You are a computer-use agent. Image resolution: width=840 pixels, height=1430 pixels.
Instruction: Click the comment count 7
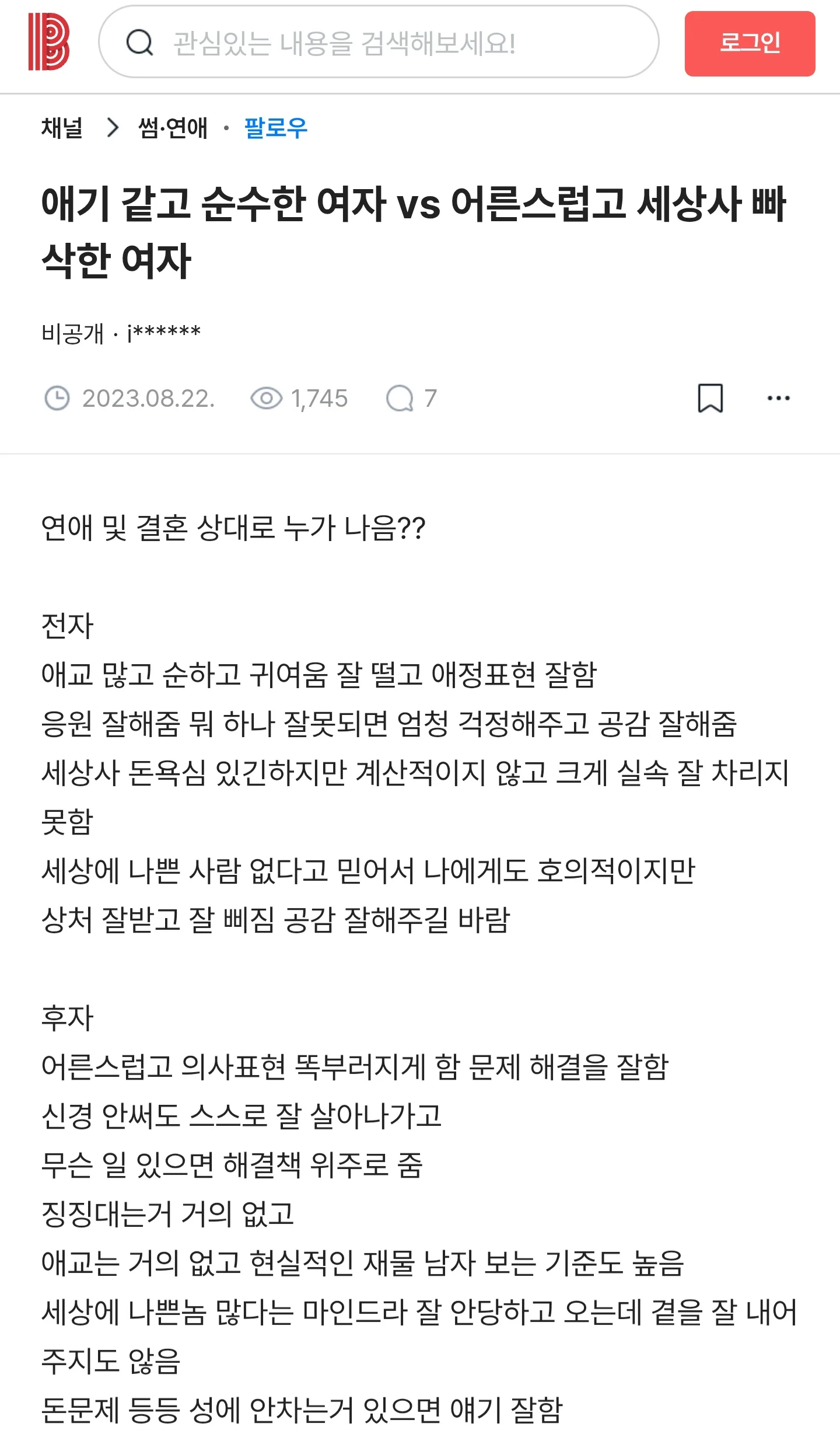click(429, 398)
